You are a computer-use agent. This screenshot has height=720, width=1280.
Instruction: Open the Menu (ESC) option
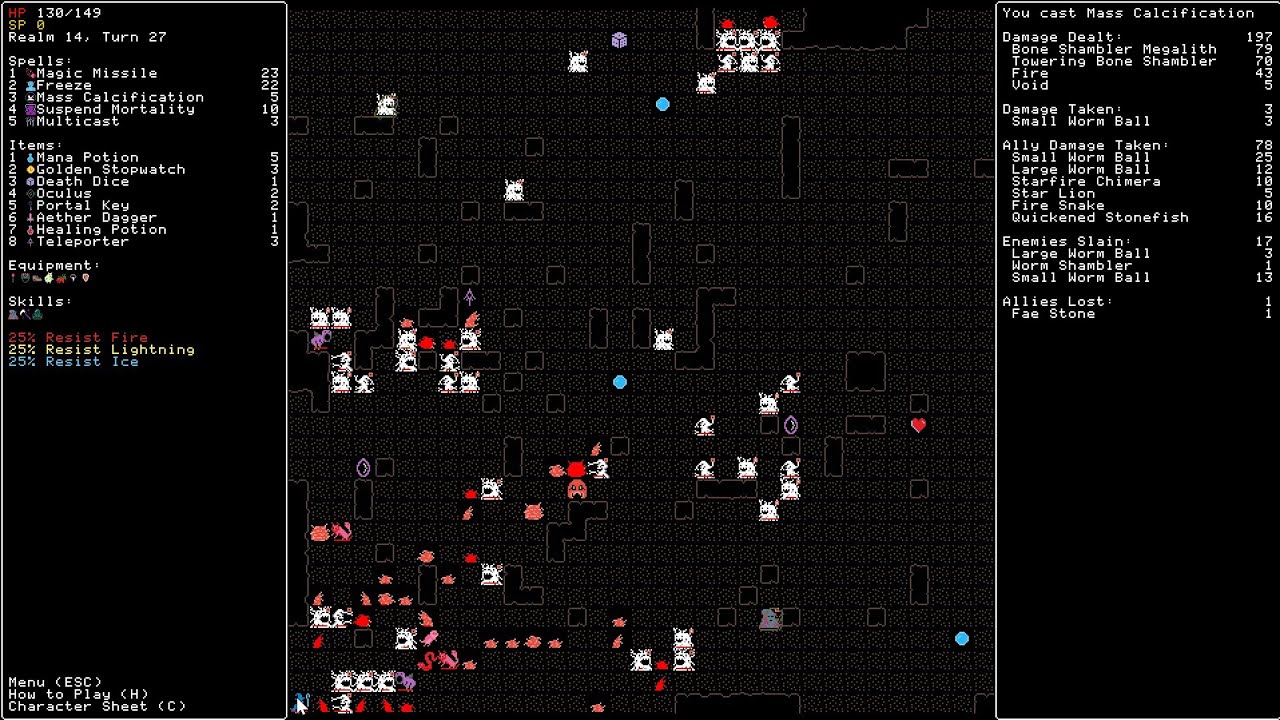[55, 682]
